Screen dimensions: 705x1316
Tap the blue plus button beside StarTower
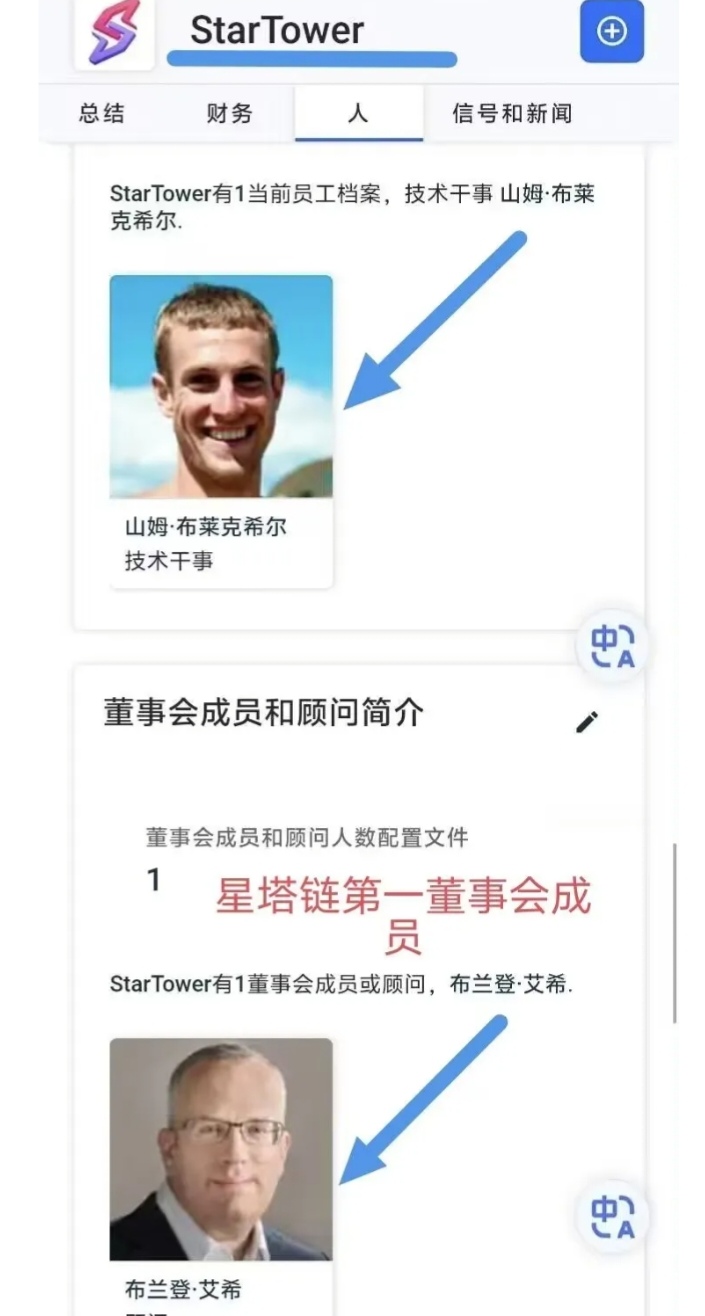pos(612,31)
